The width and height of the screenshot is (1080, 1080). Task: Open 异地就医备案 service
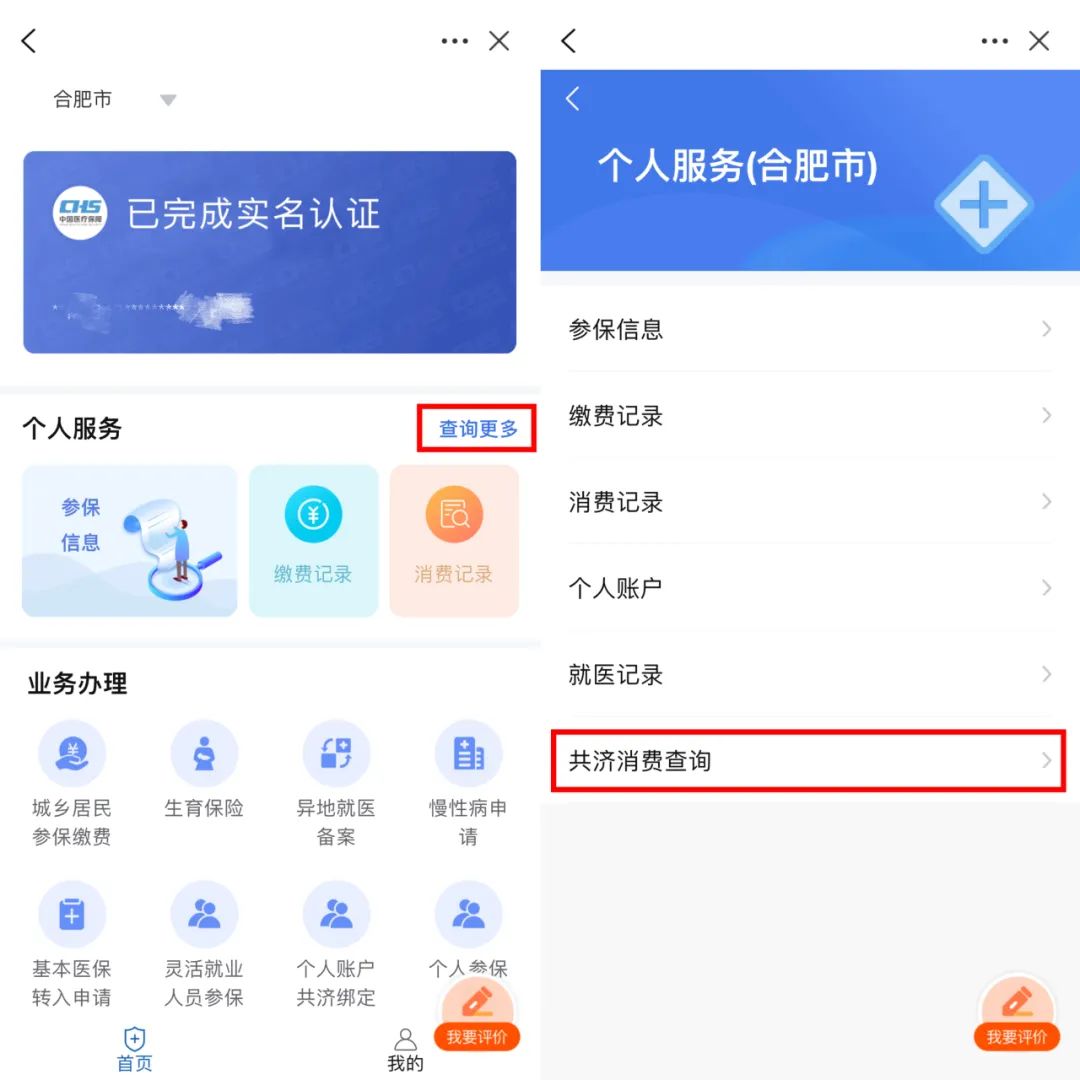coord(336,783)
